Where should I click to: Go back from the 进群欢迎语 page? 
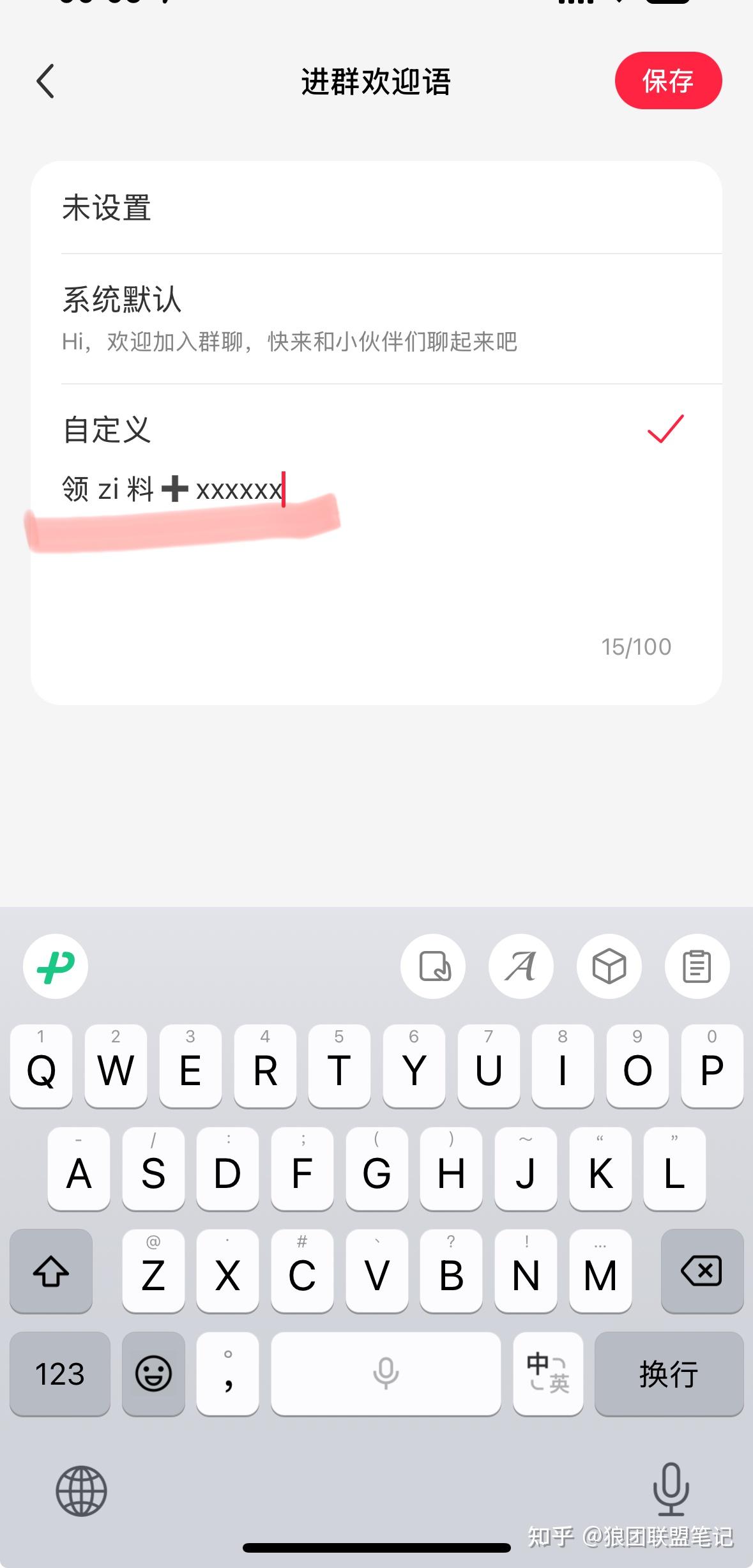click(x=45, y=81)
